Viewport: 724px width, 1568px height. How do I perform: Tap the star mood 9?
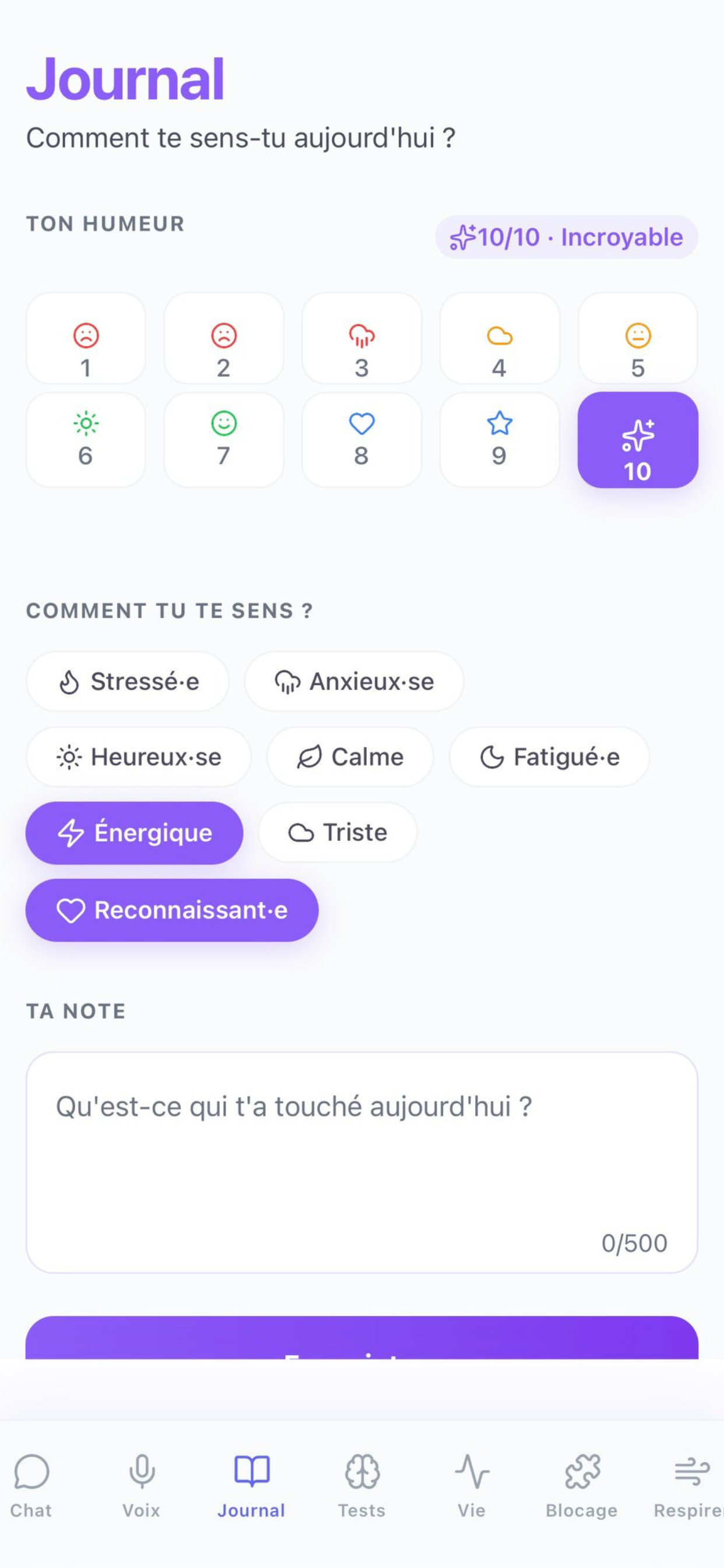coord(499,439)
